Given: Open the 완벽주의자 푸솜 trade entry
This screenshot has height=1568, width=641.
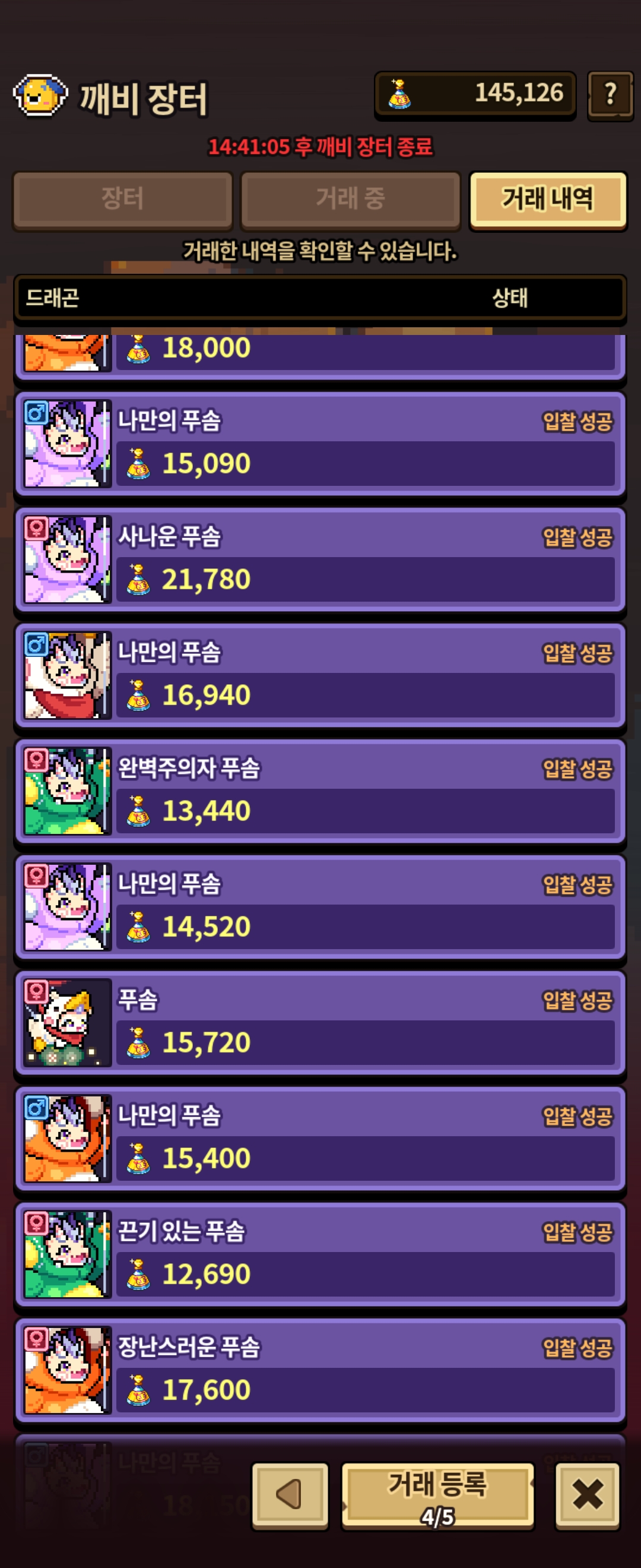Looking at the screenshot, I should coord(320,790).
